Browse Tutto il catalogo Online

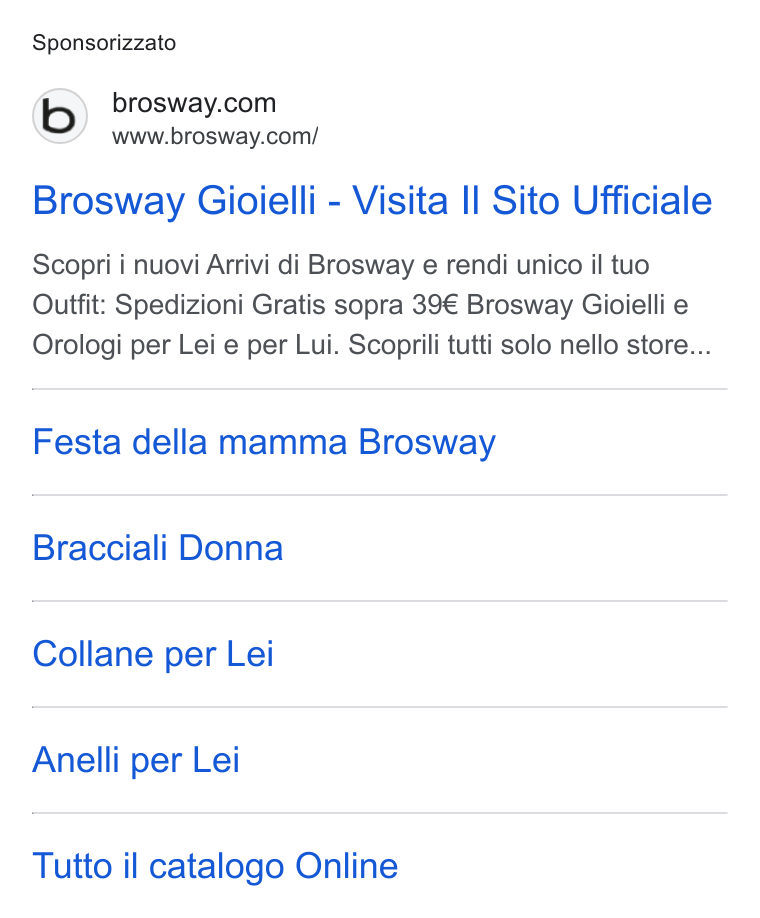(215, 866)
